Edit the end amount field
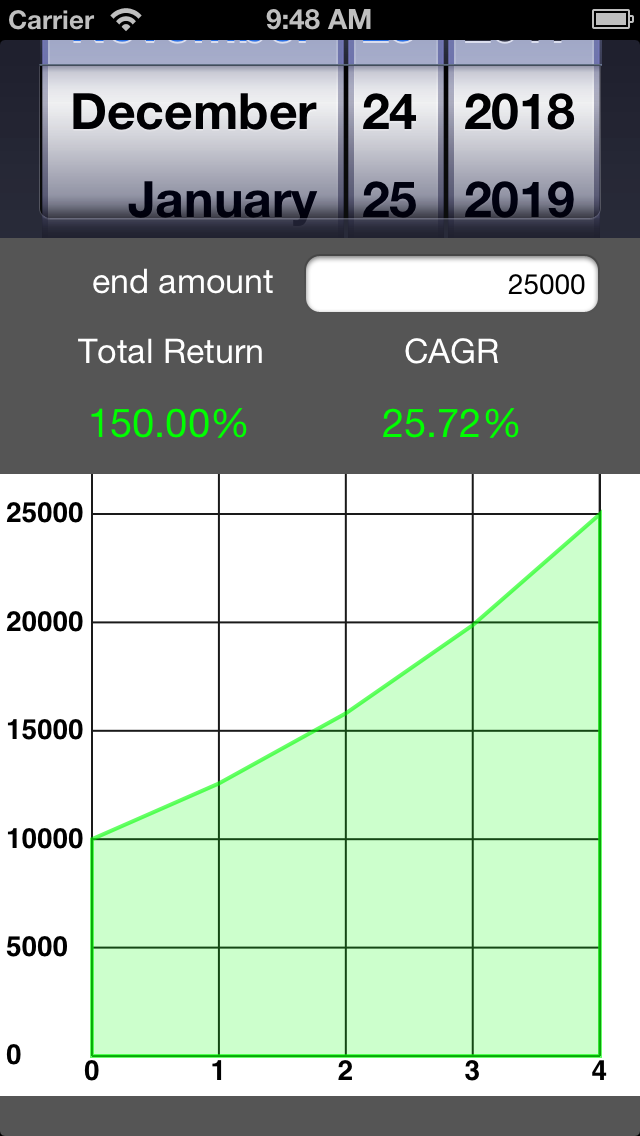The height and width of the screenshot is (1136, 640). [452, 284]
